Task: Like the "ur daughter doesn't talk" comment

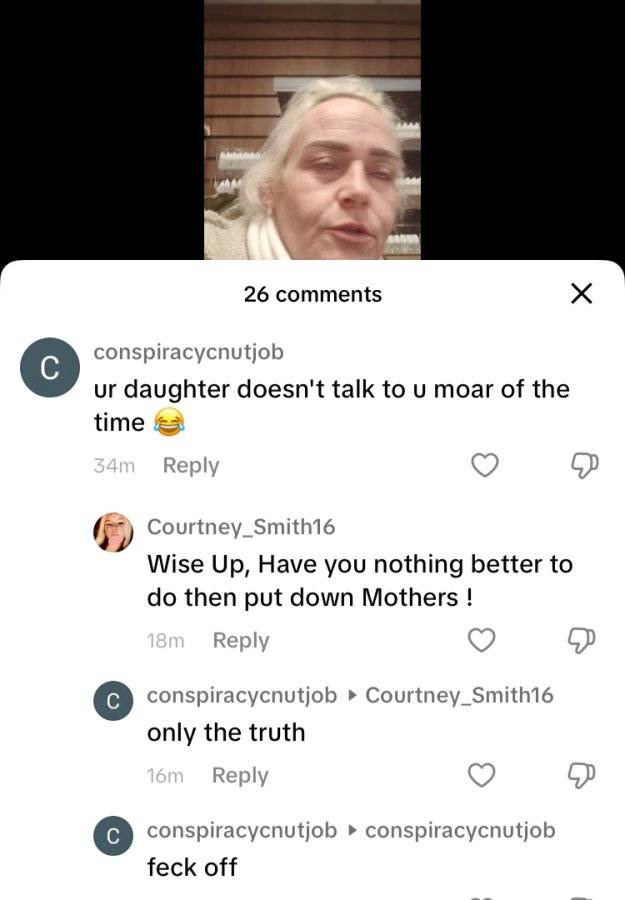Action: 485,465
